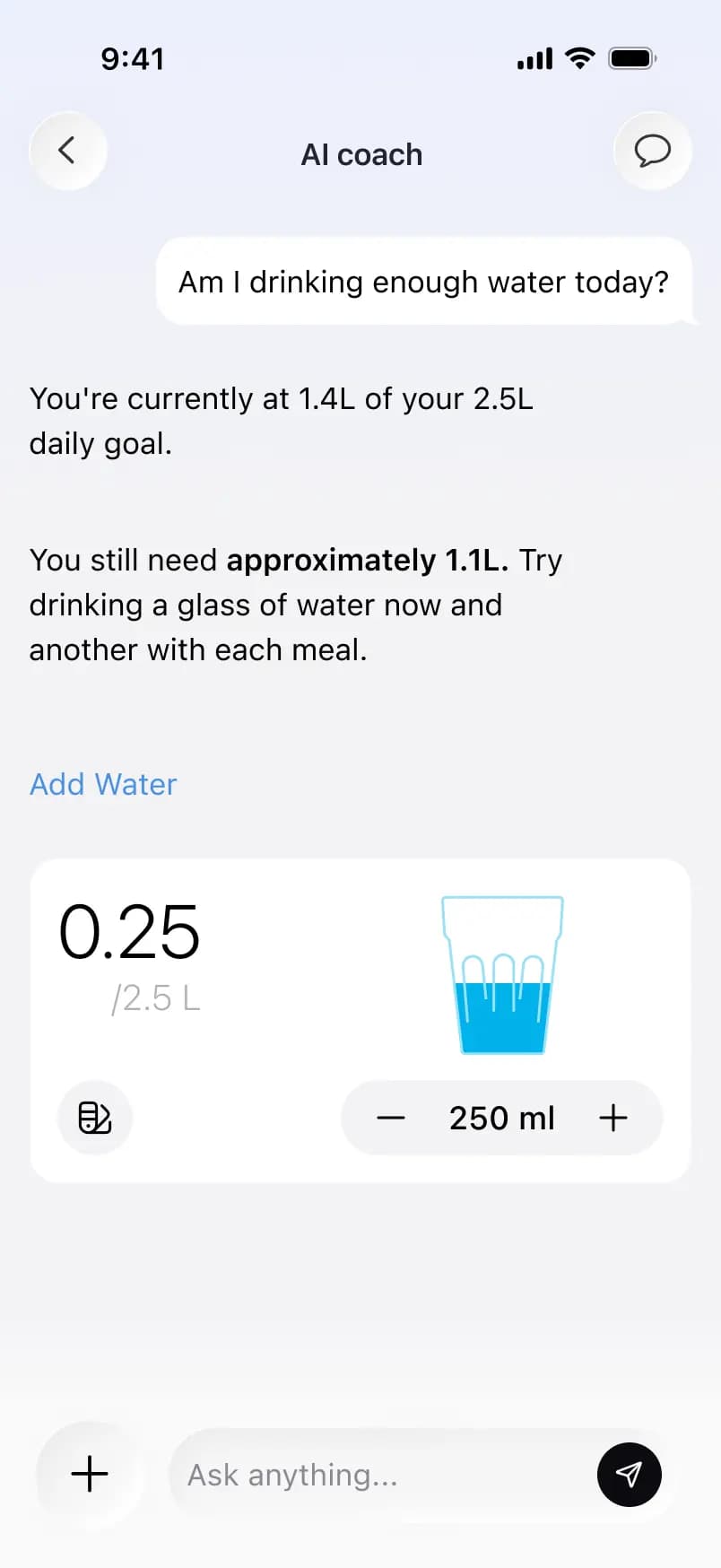Tap the Add Water link
Screen dimensions: 721x1568
(103, 784)
